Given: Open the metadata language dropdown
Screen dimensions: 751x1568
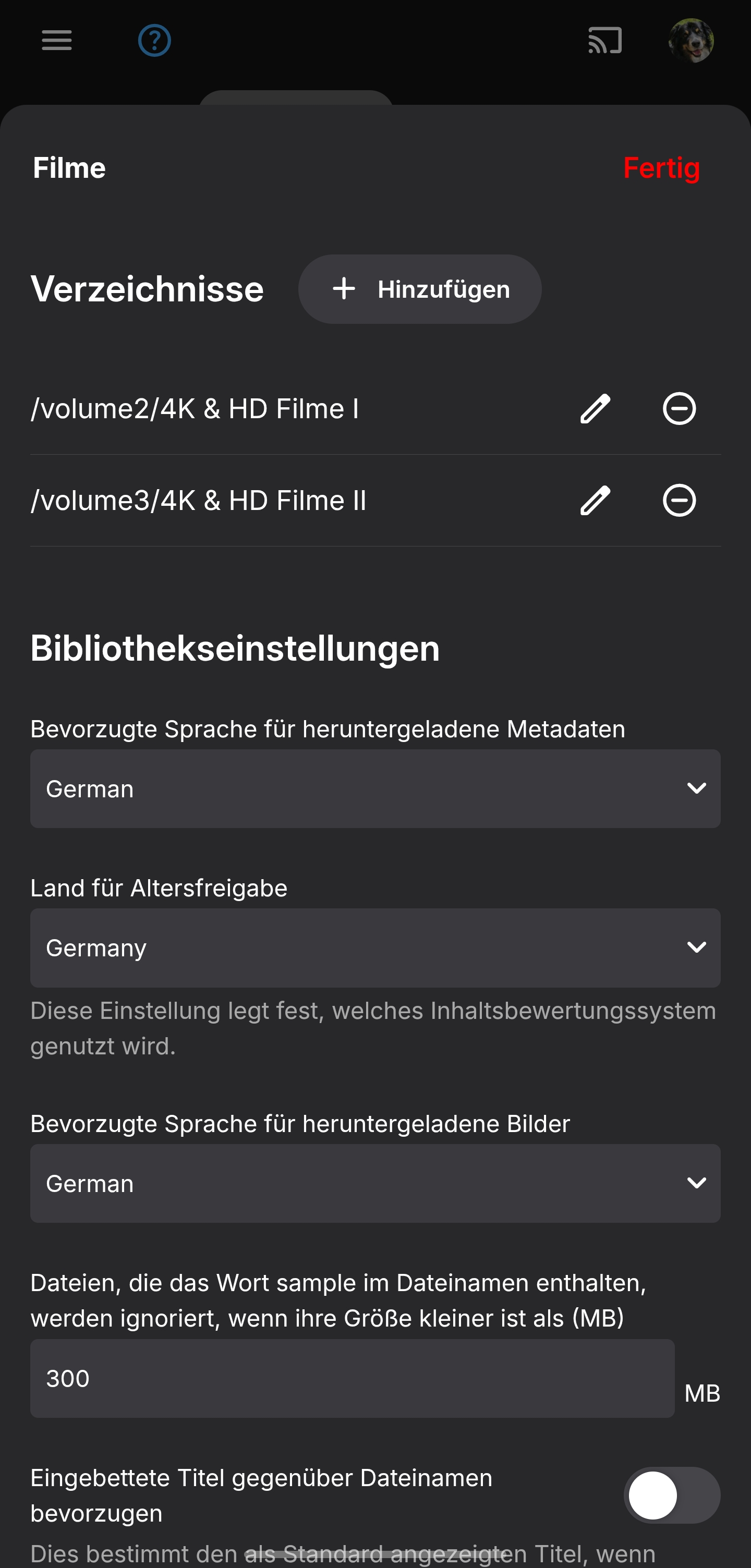Looking at the screenshot, I should tap(375, 789).
